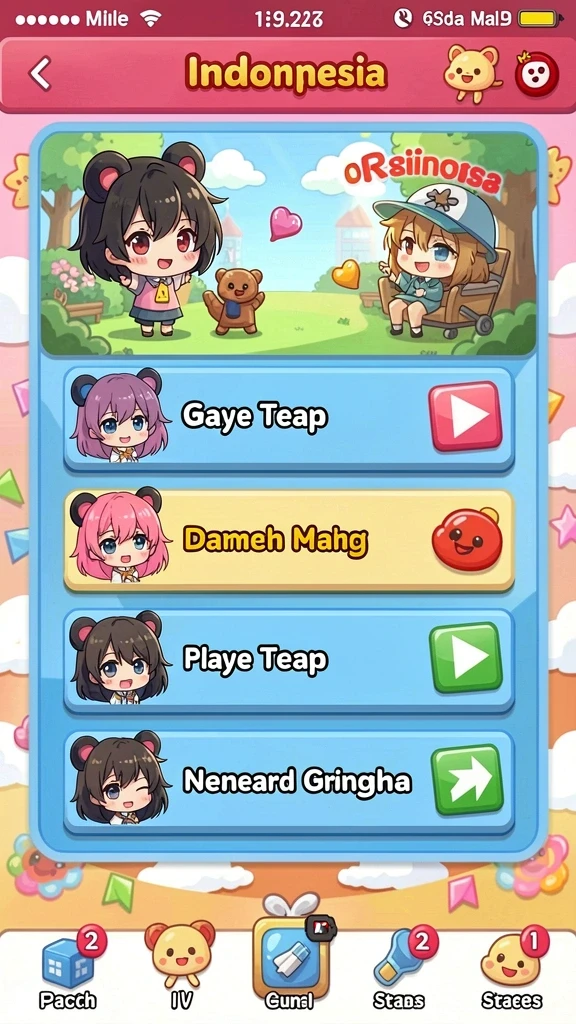Image resolution: width=576 pixels, height=1024 pixels.
Task: Go back using the header arrow
Action: coord(40,73)
